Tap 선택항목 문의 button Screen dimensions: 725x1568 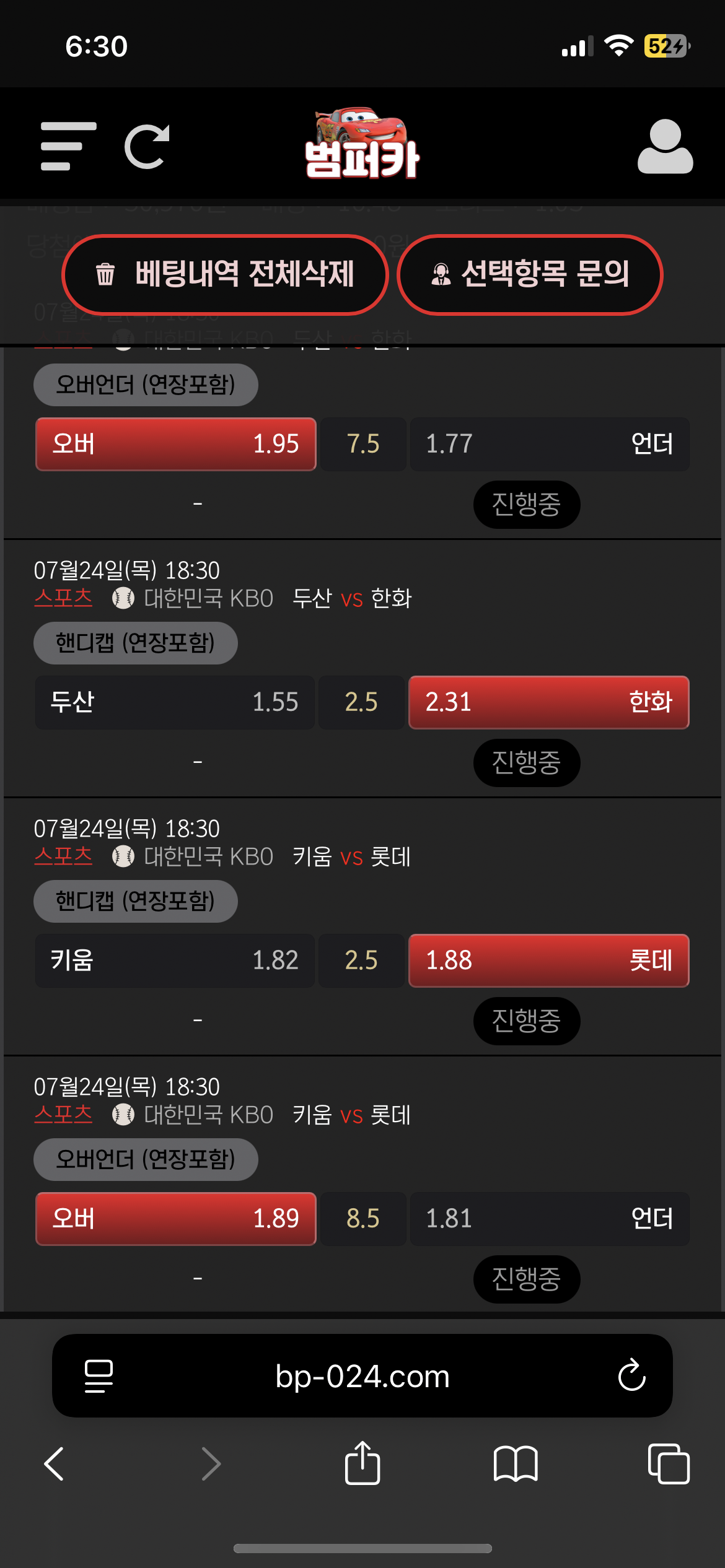(530, 274)
